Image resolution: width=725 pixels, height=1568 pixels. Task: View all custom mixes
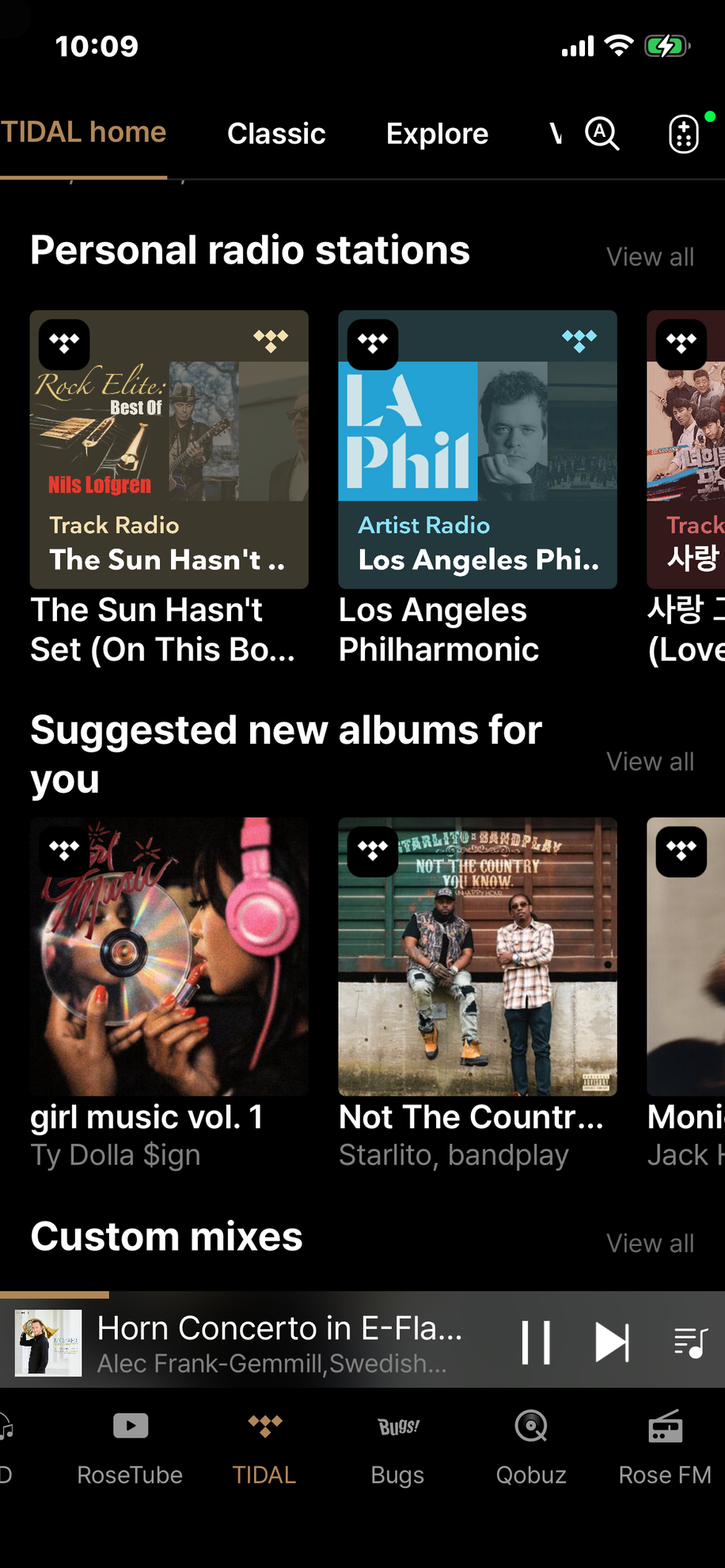(x=650, y=1243)
